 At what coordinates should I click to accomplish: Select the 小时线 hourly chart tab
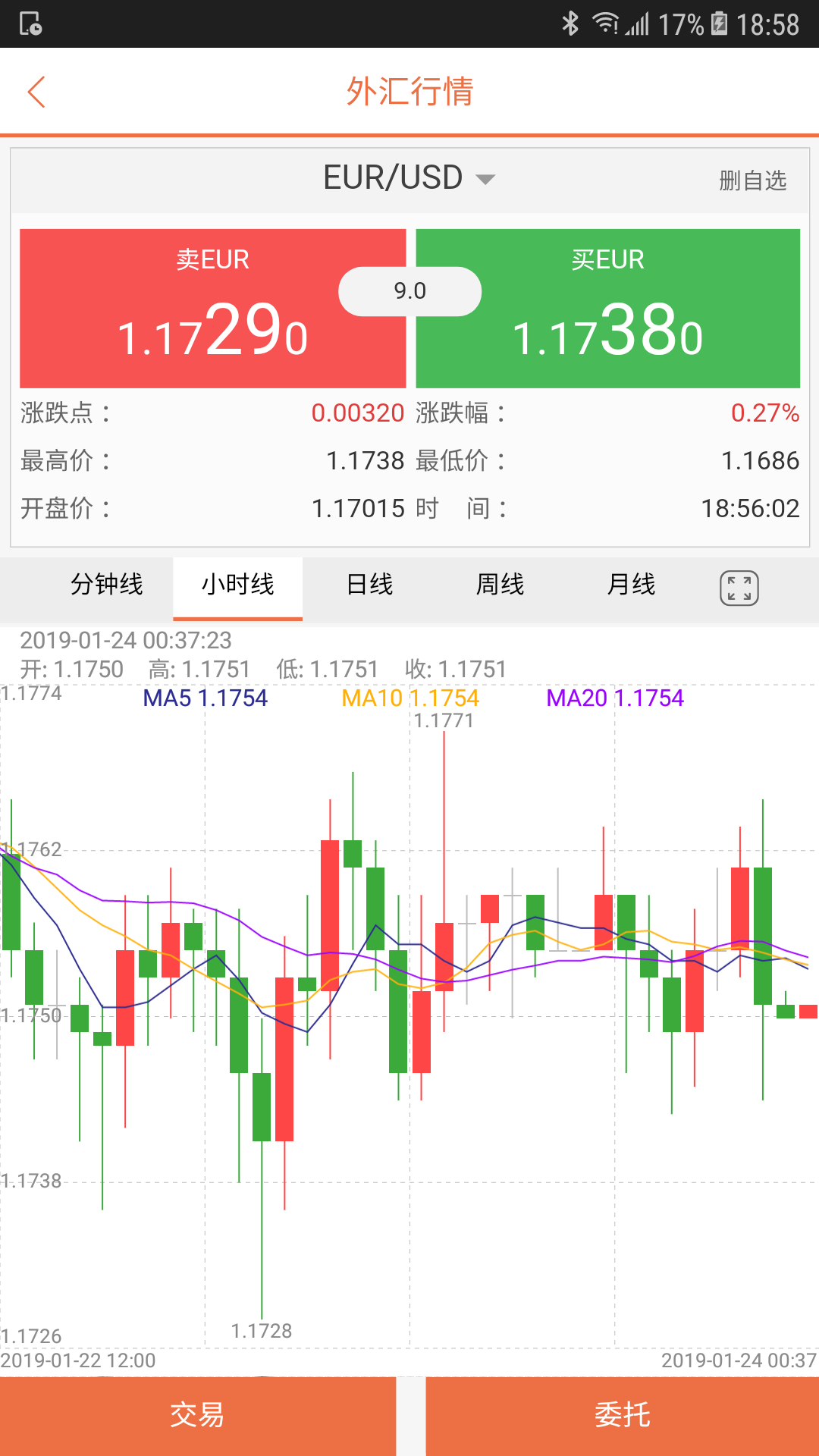[x=238, y=585]
